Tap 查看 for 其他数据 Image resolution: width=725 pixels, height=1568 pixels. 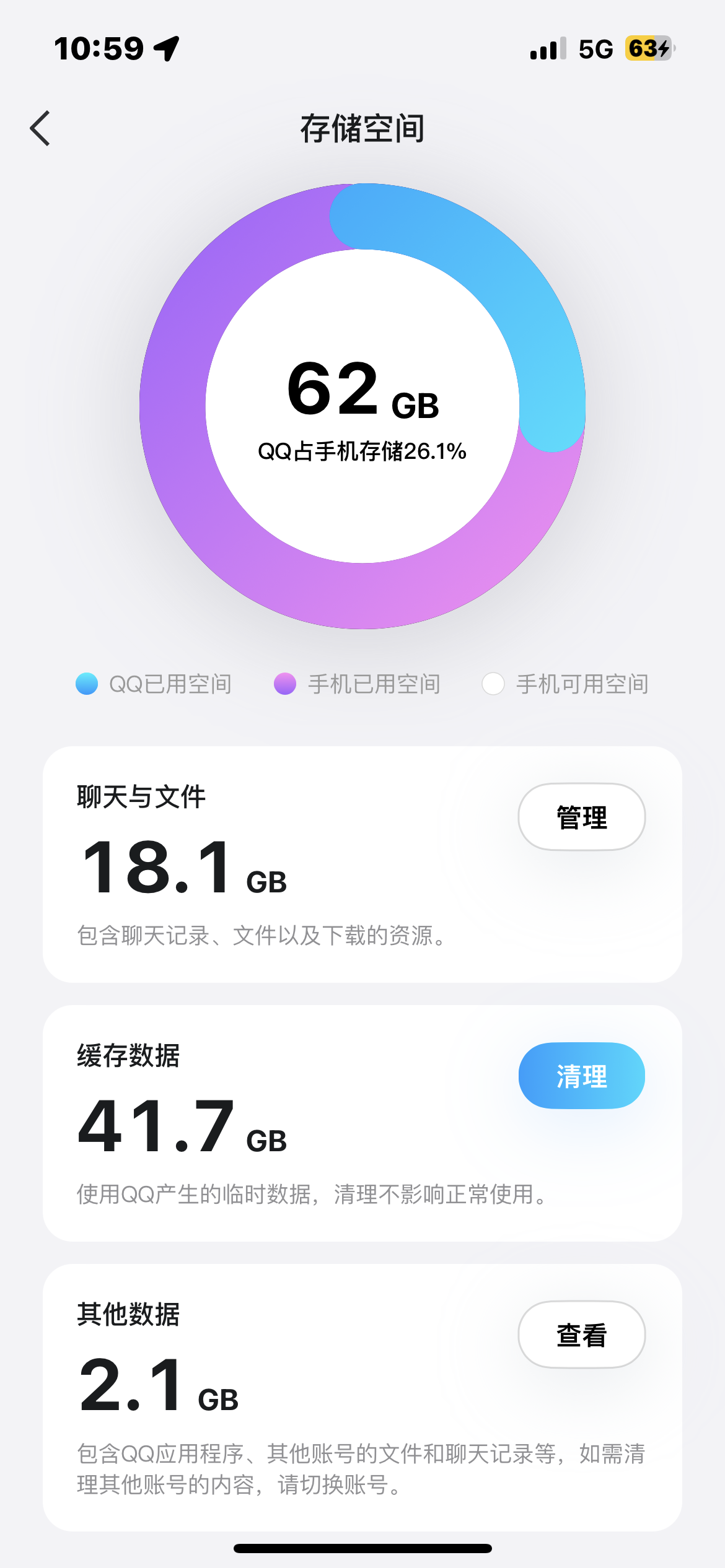point(581,1335)
